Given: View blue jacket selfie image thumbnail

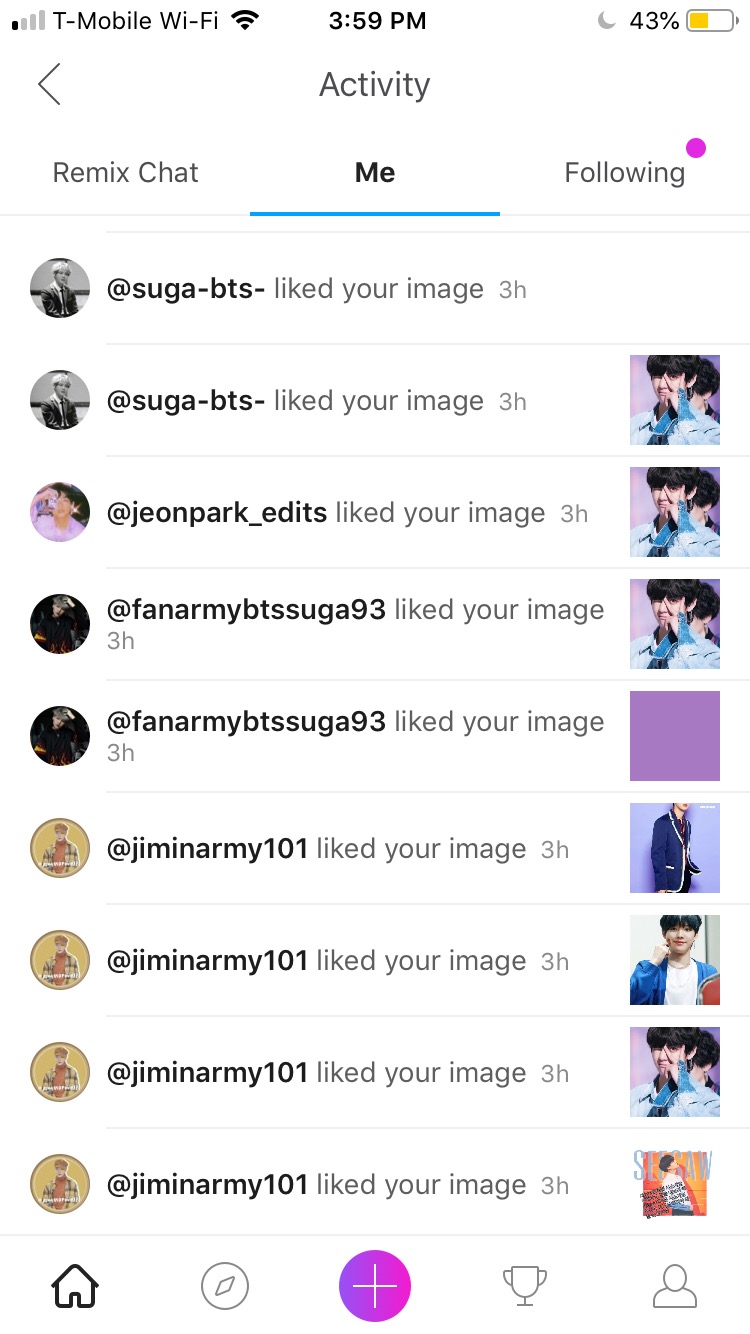Looking at the screenshot, I should (x=674, y=960).
